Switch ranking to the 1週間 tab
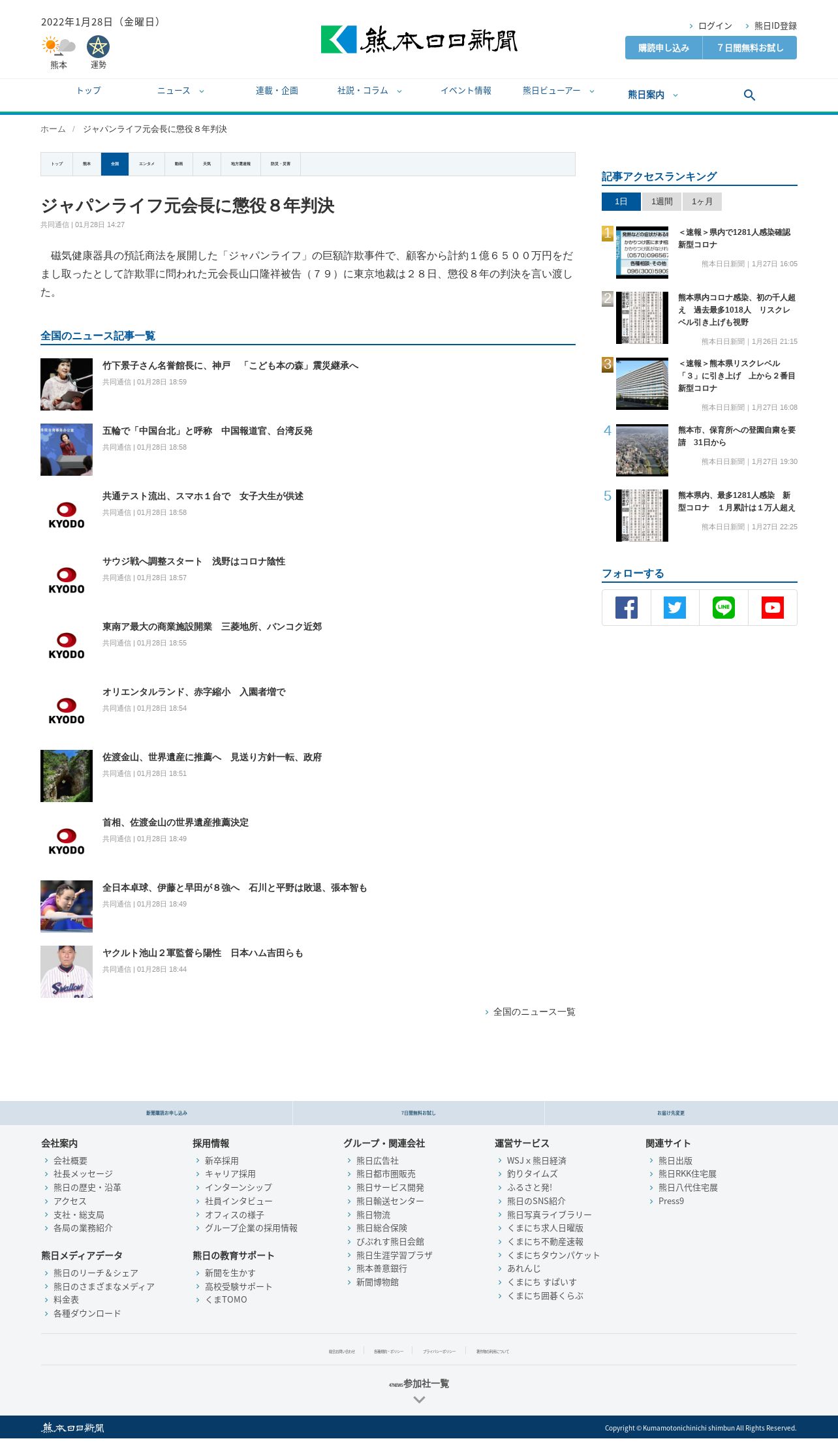The image size is (838, 1456). (x=662, y=202)
